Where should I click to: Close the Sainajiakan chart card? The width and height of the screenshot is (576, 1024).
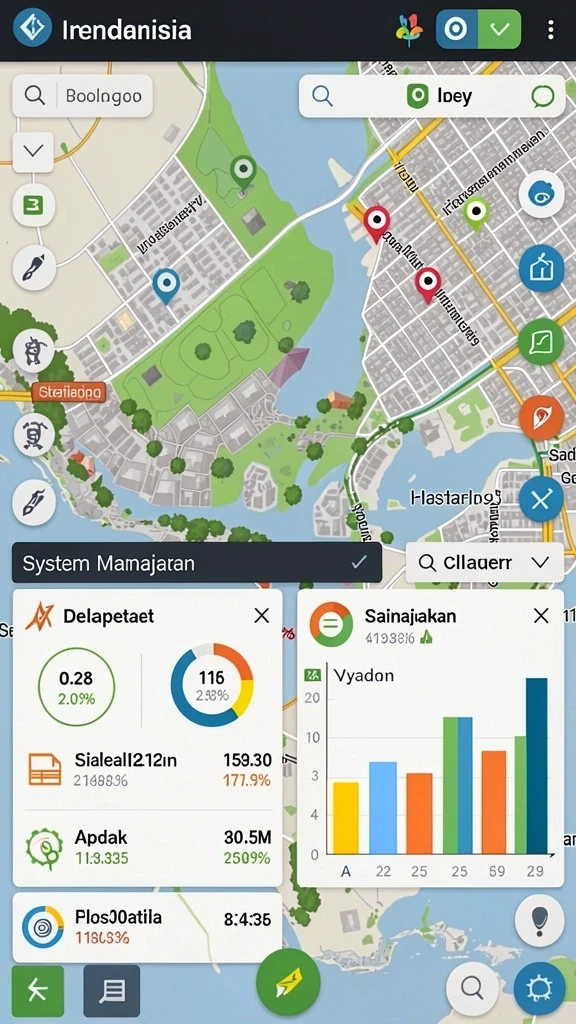click(541, 615)
